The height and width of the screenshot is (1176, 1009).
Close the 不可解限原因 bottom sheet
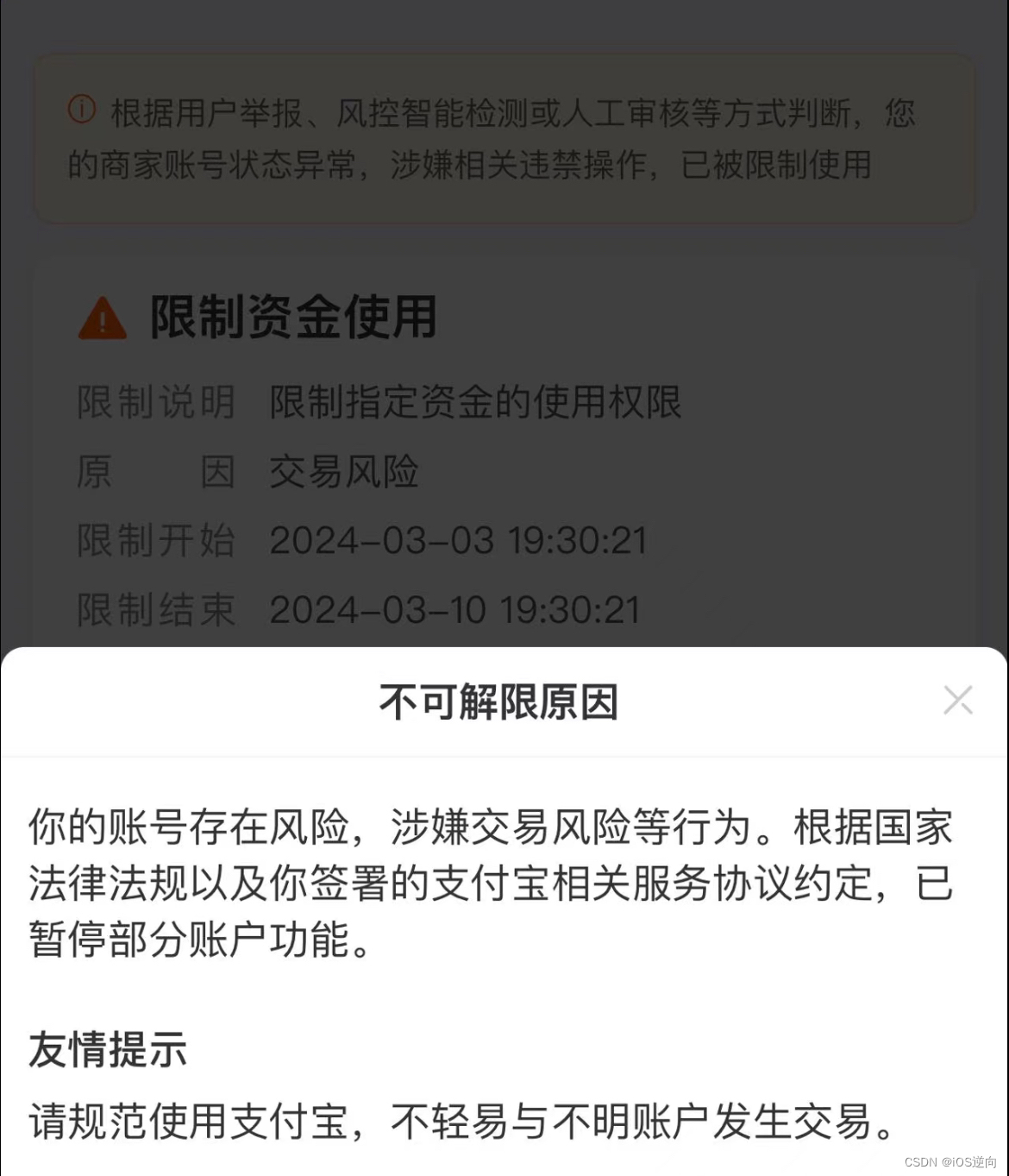point(958,701)
